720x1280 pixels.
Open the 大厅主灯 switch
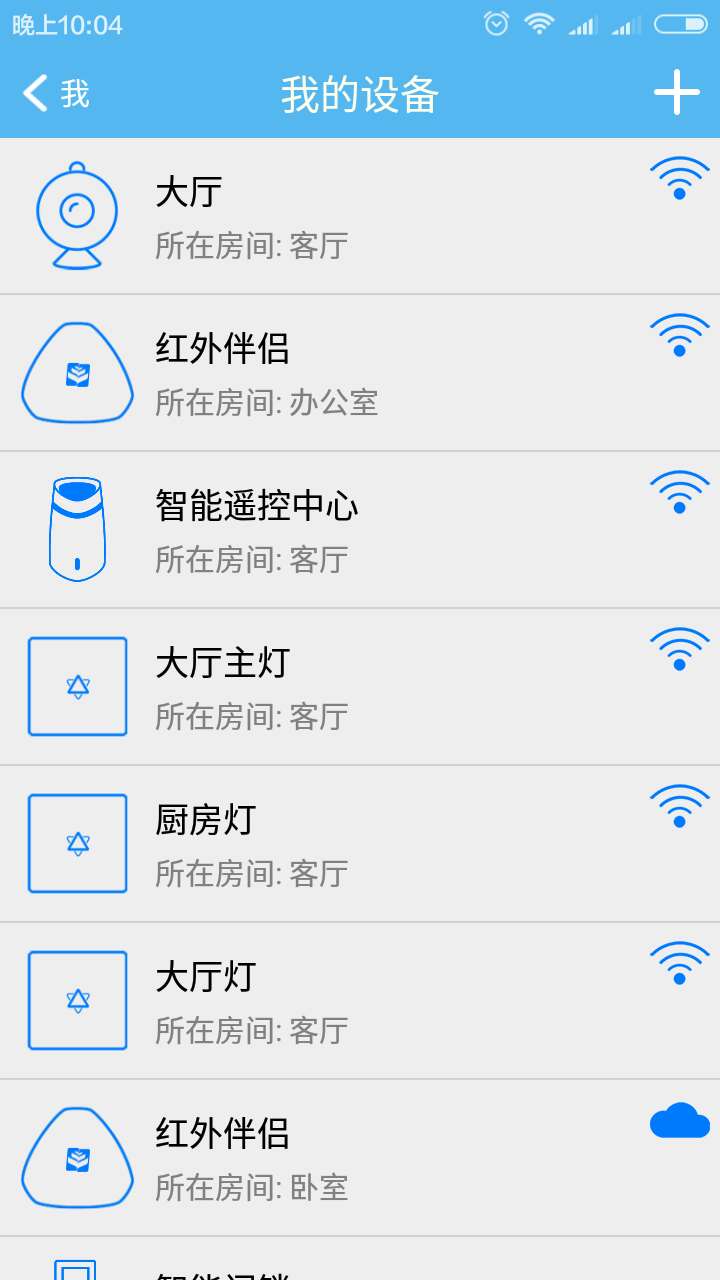(360, 688)
